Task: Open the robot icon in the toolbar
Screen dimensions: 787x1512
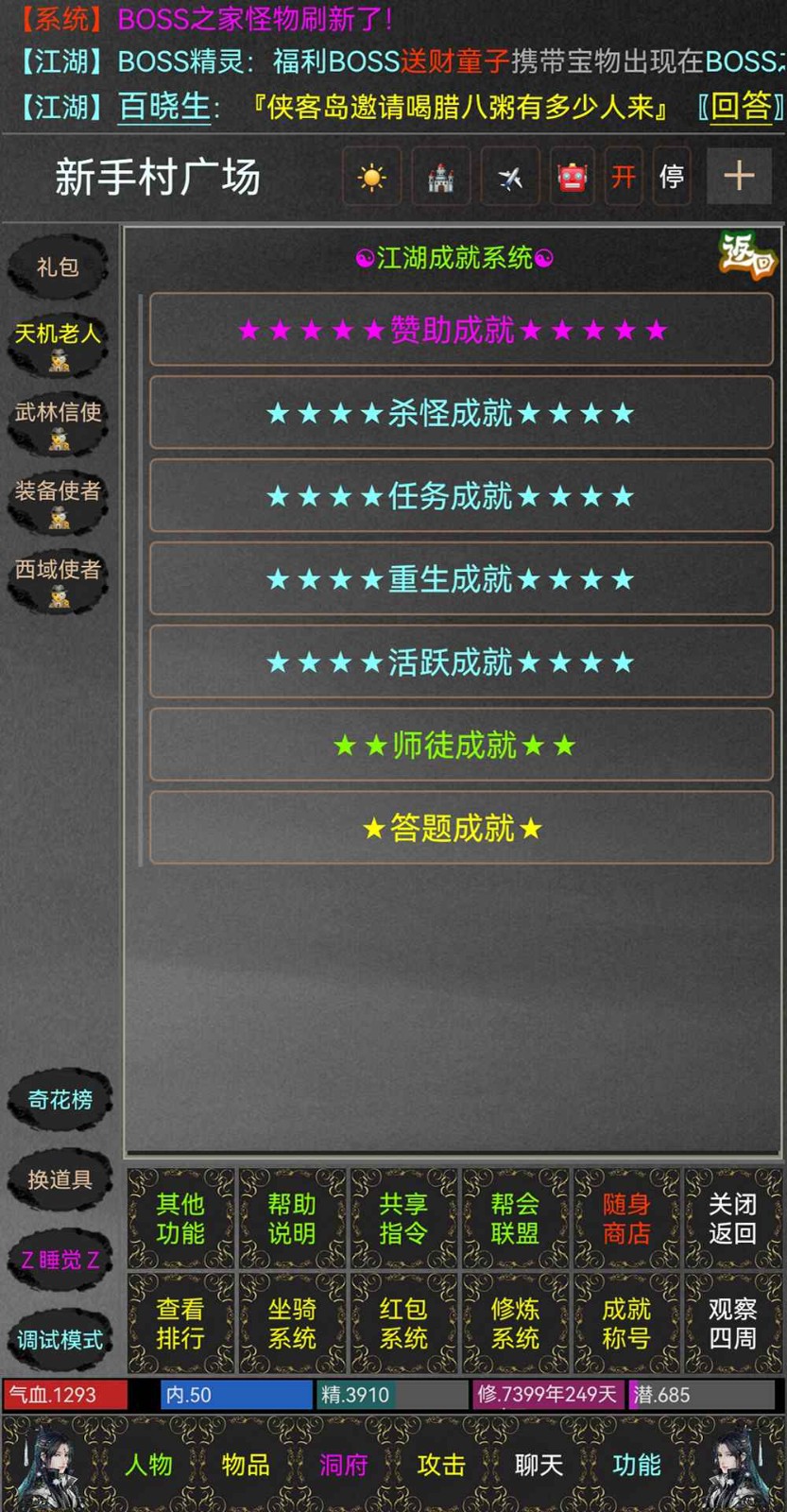Action: pyautogui.click(x=572, y=177)
